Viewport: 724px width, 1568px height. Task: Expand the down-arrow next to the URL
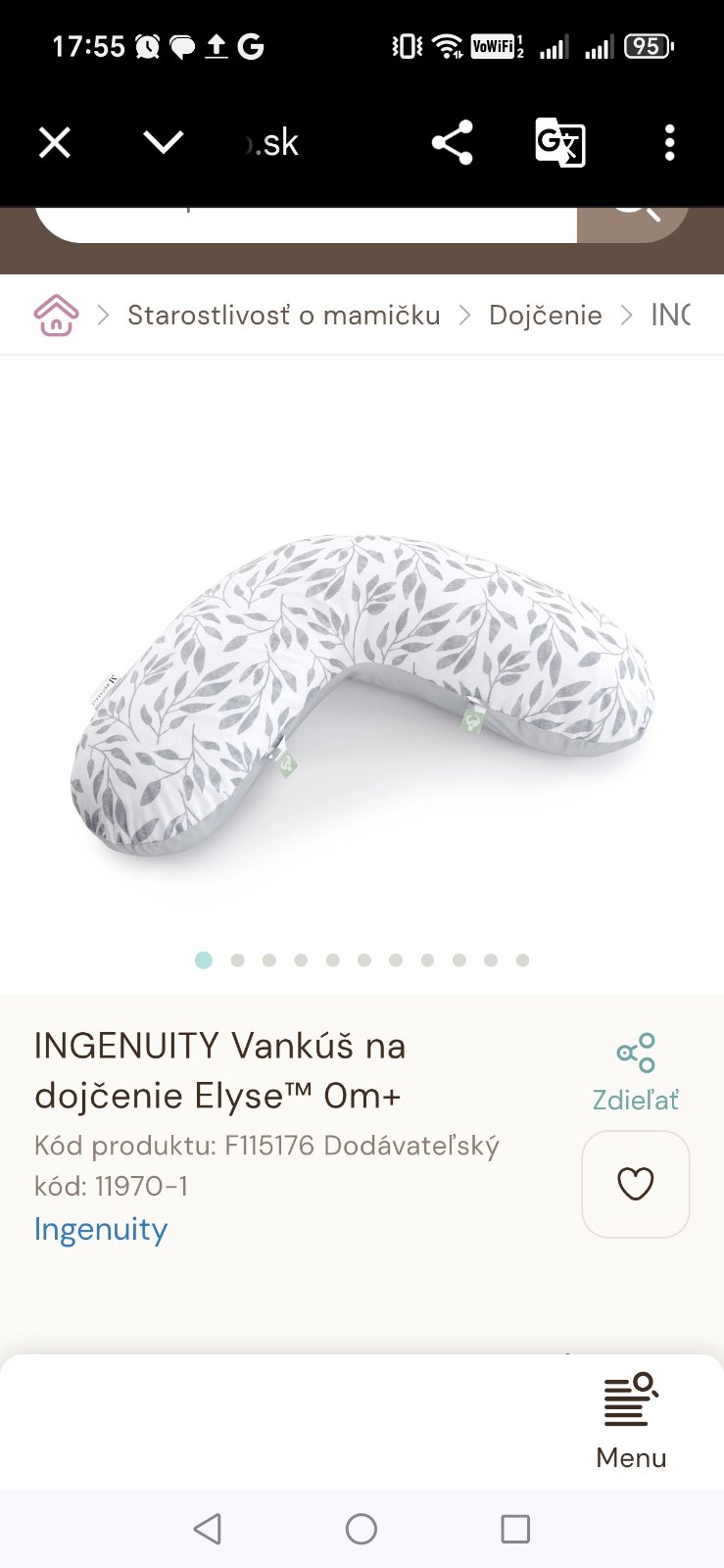(163, 143)
